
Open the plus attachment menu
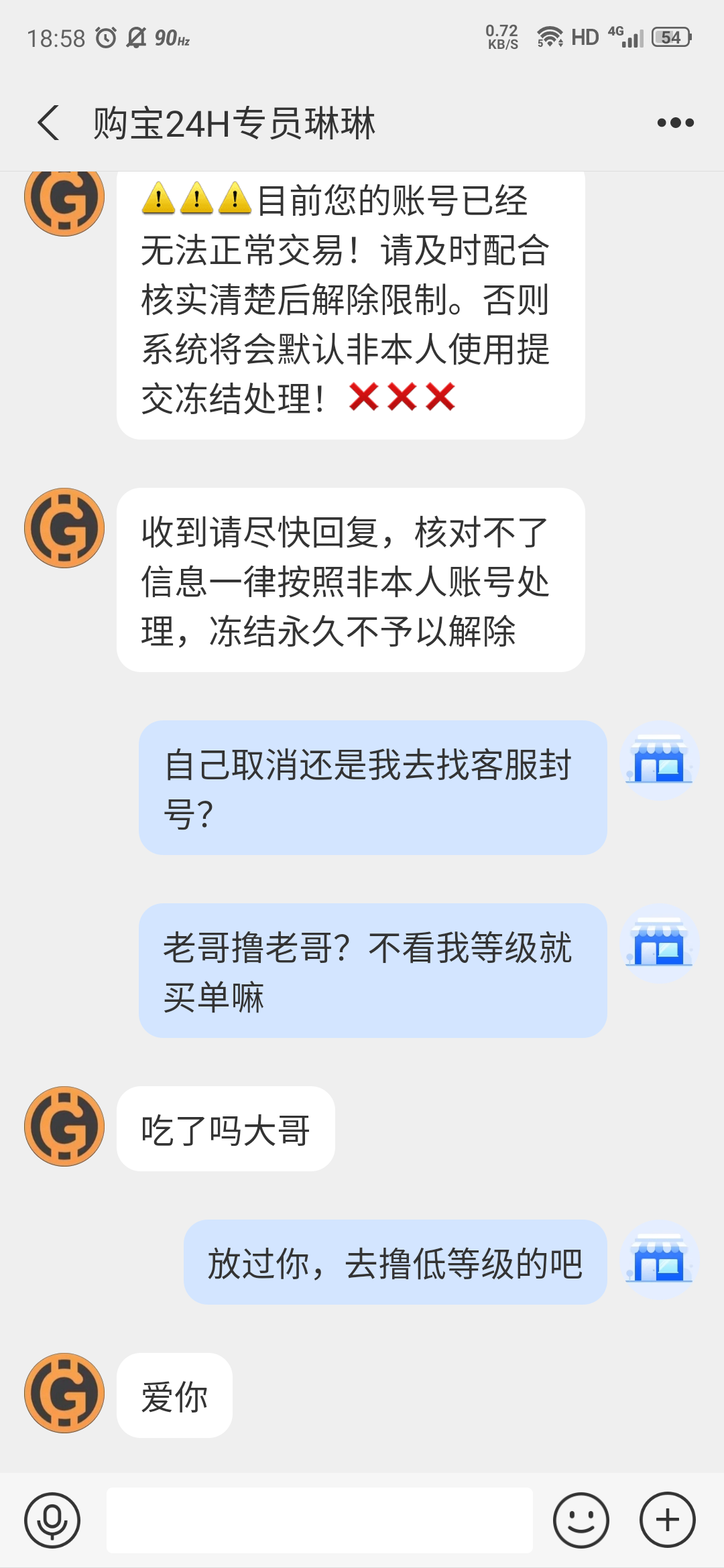[668, 1520]
